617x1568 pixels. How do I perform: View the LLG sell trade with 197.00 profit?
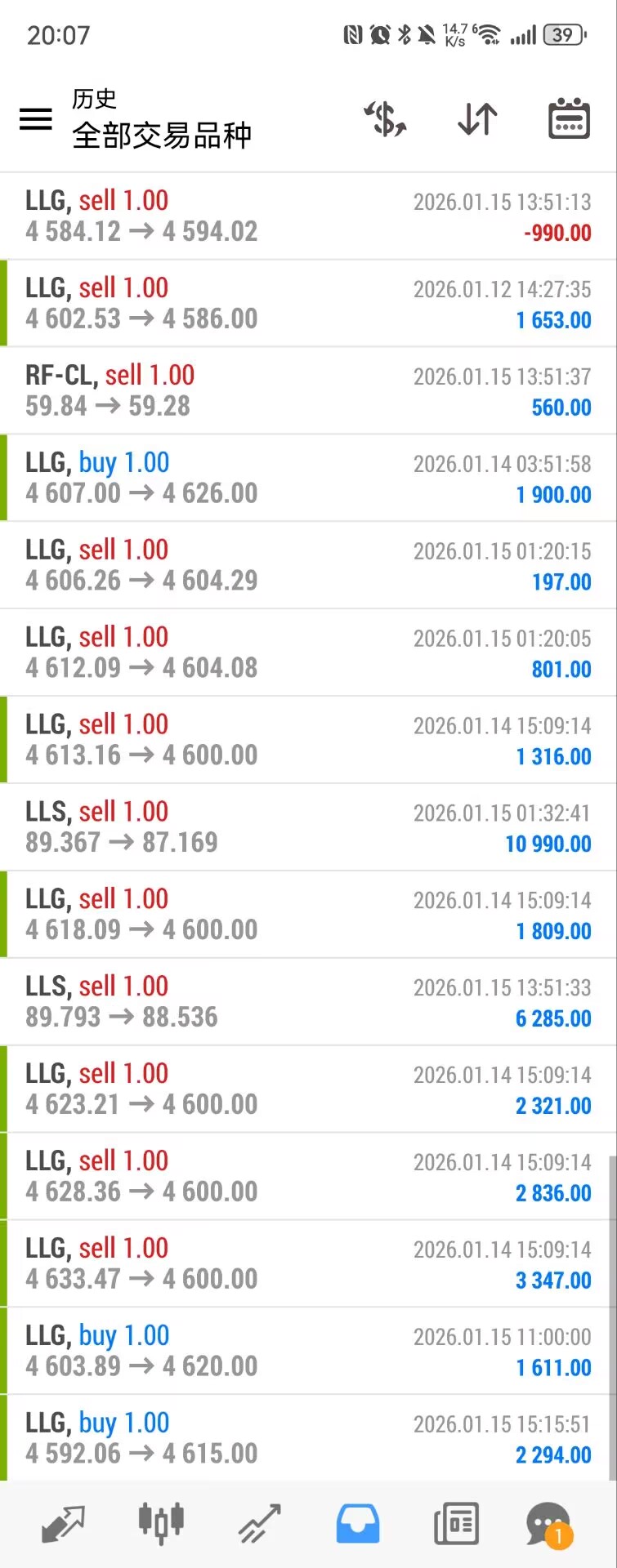point(308,566)
